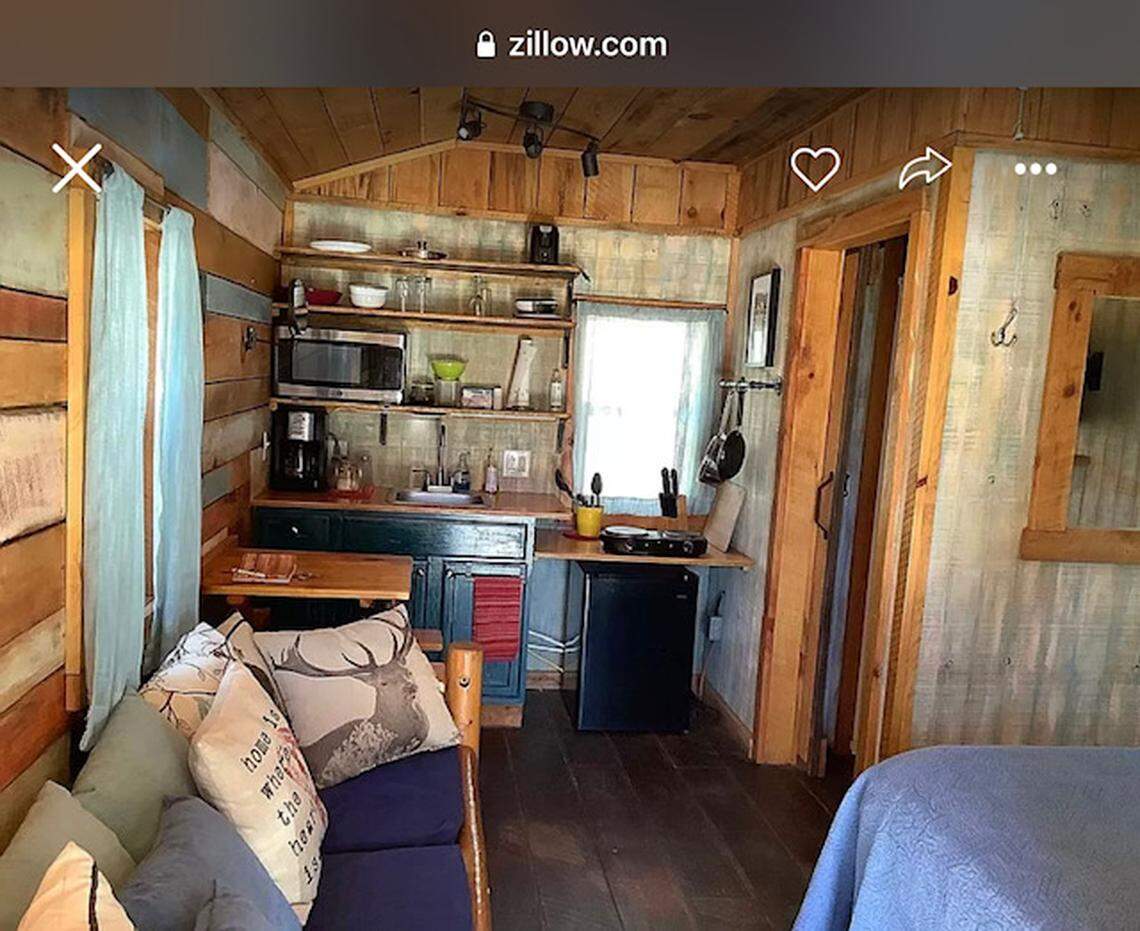The image size is (1140, 931).
Task: Tap the zillow.com address bar
Action: 571,44
